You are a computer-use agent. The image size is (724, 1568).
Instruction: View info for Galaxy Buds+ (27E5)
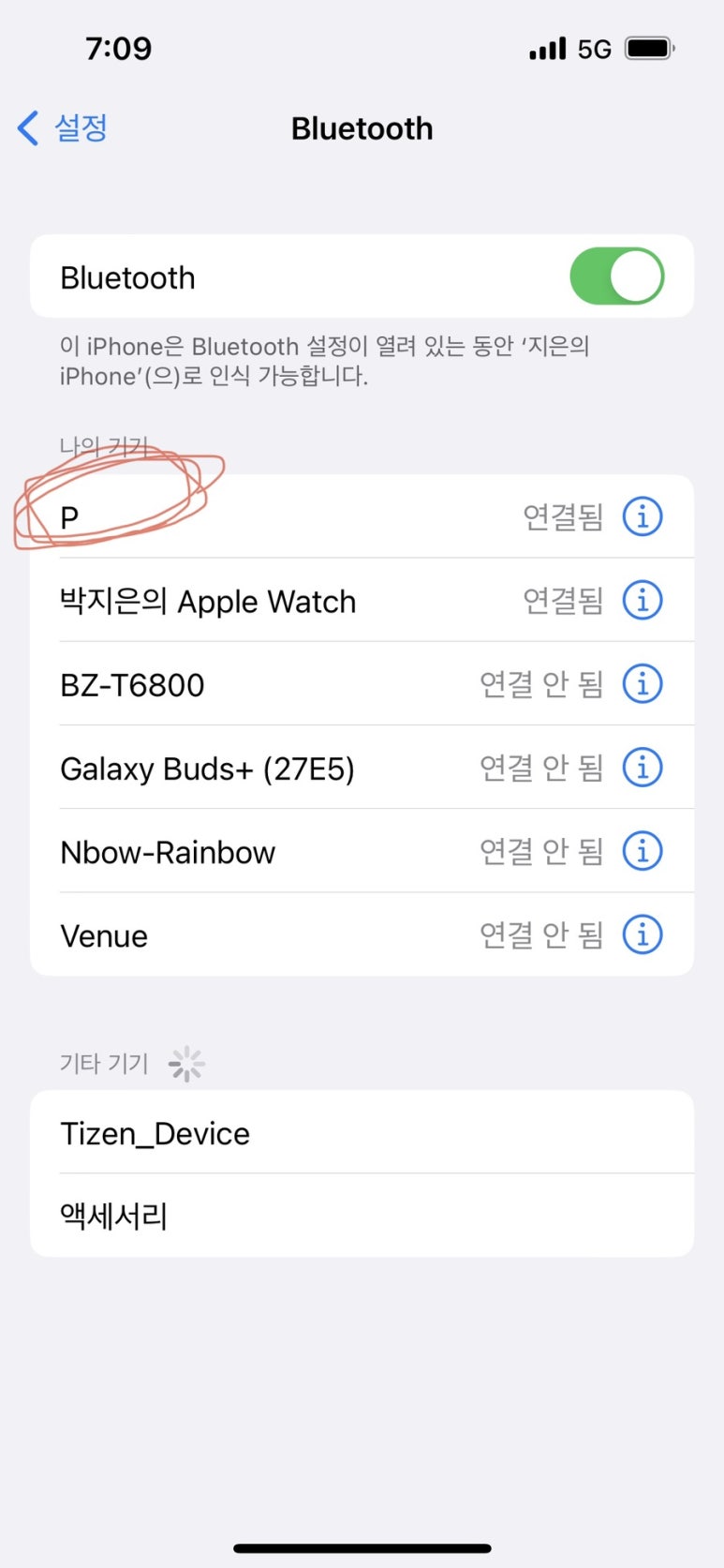(643, 768)
